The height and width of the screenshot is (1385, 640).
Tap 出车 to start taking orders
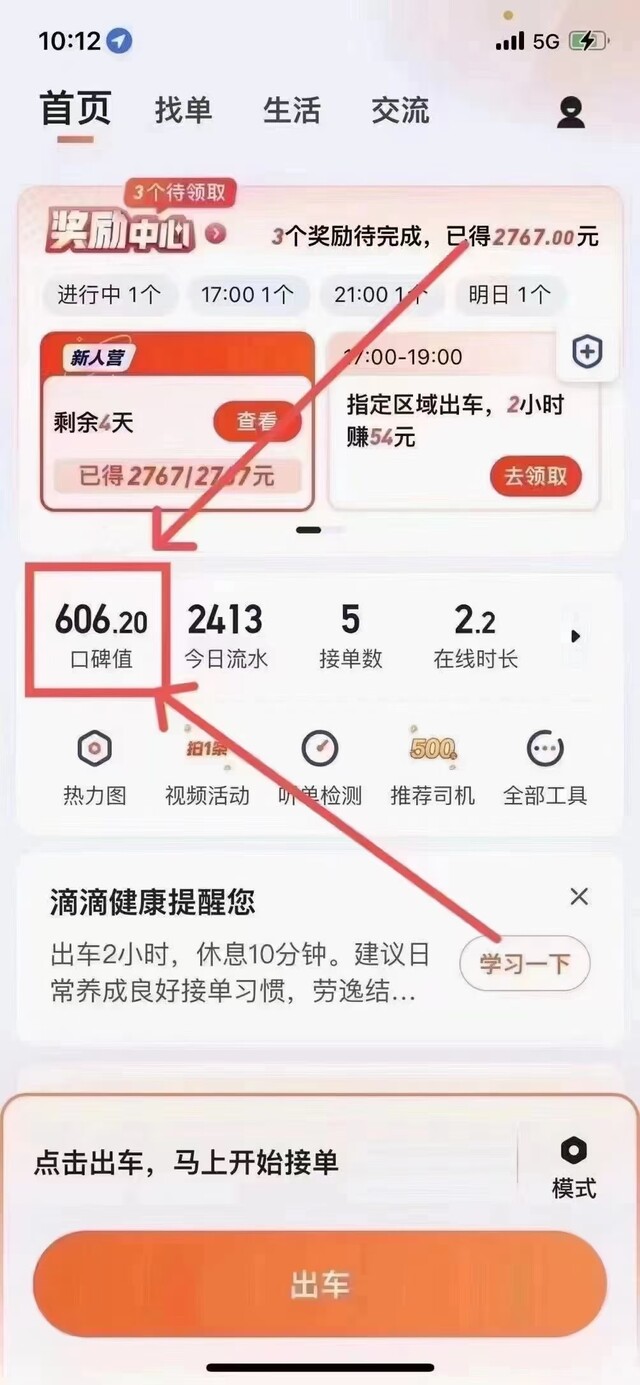(320, 1285)
